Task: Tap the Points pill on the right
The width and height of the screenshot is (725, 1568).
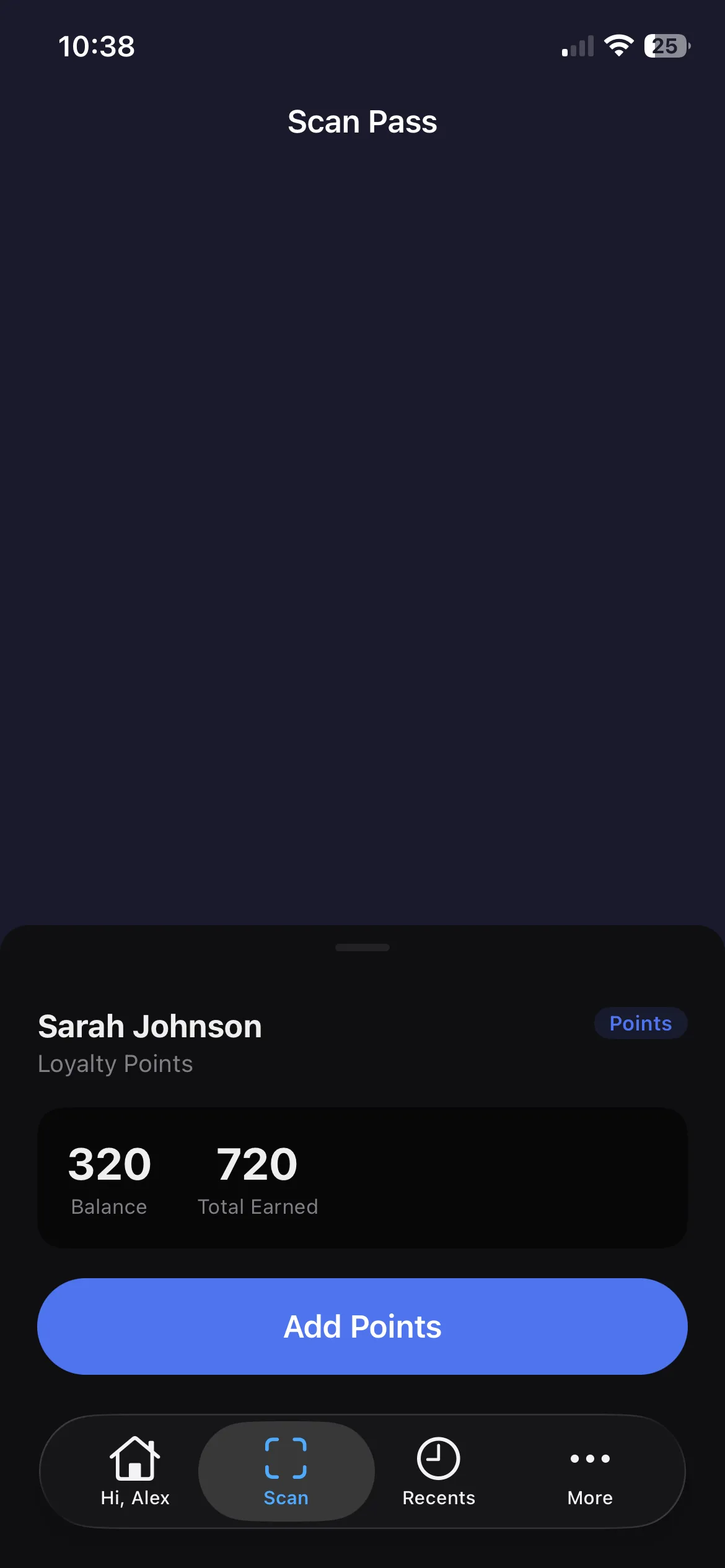Action: pos(640,1023)
